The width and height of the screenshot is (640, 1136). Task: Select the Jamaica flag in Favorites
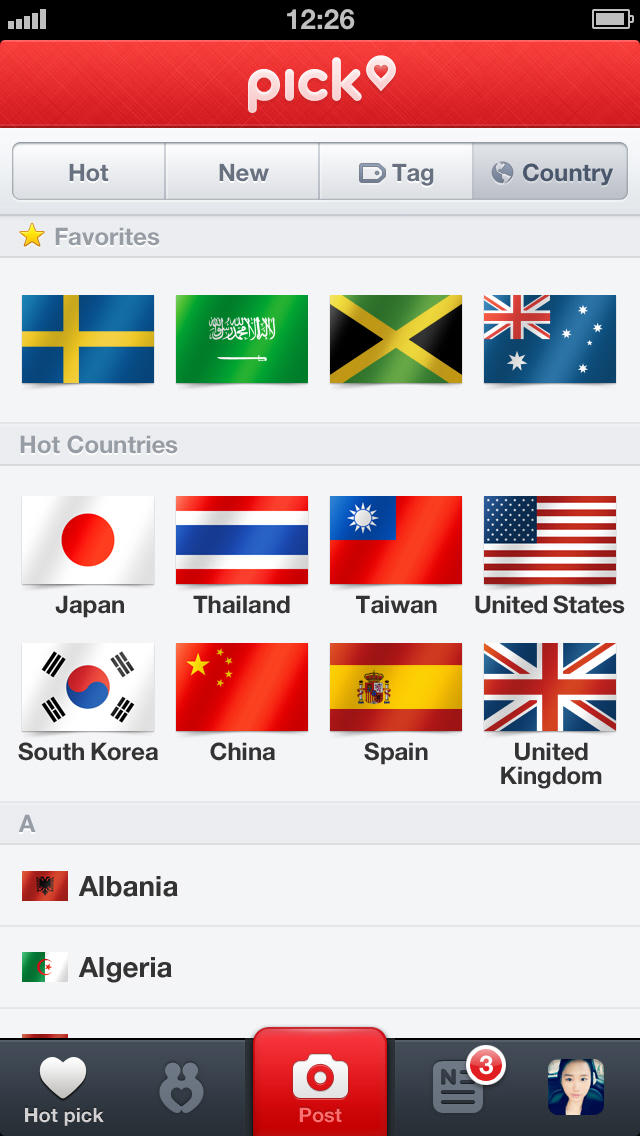(396, 339)
